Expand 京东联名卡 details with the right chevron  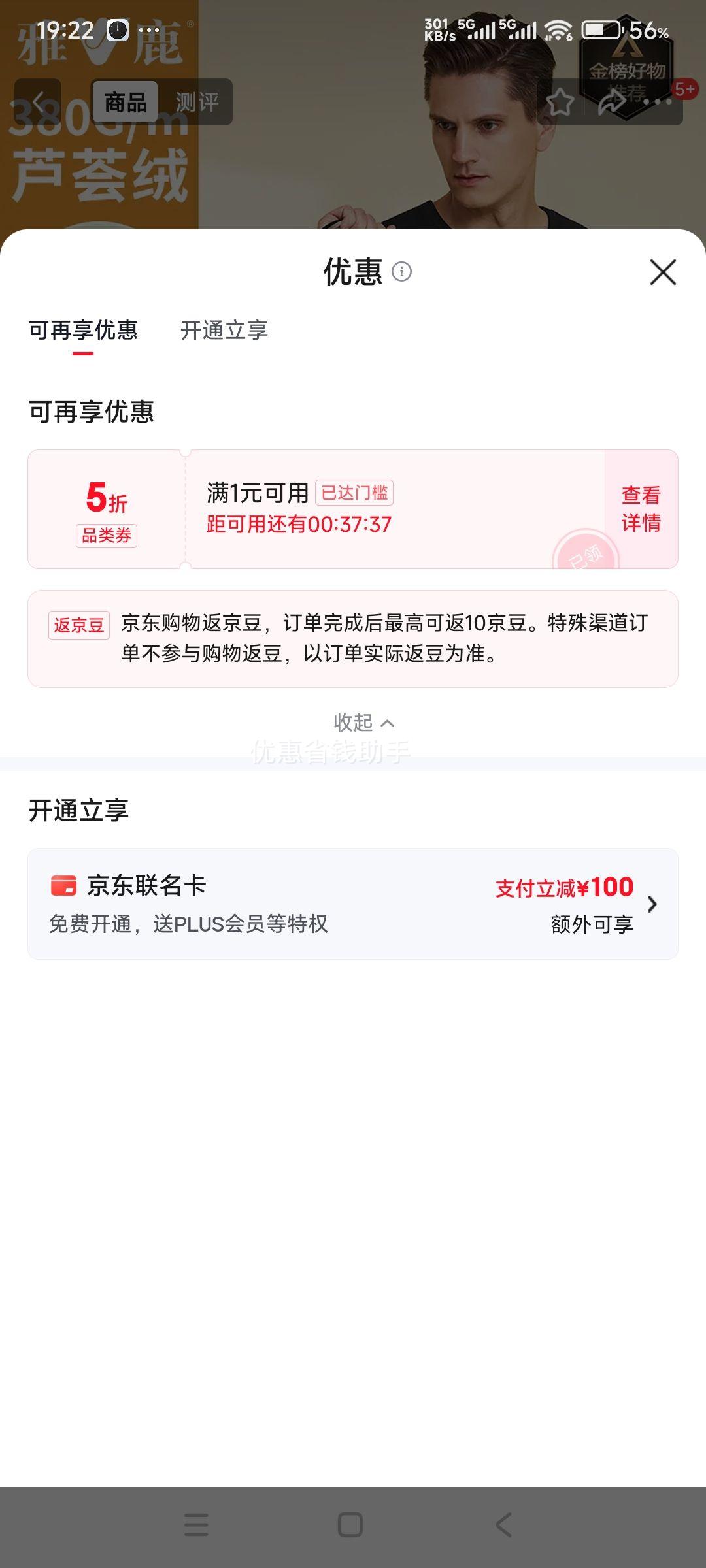click(652, 904)
